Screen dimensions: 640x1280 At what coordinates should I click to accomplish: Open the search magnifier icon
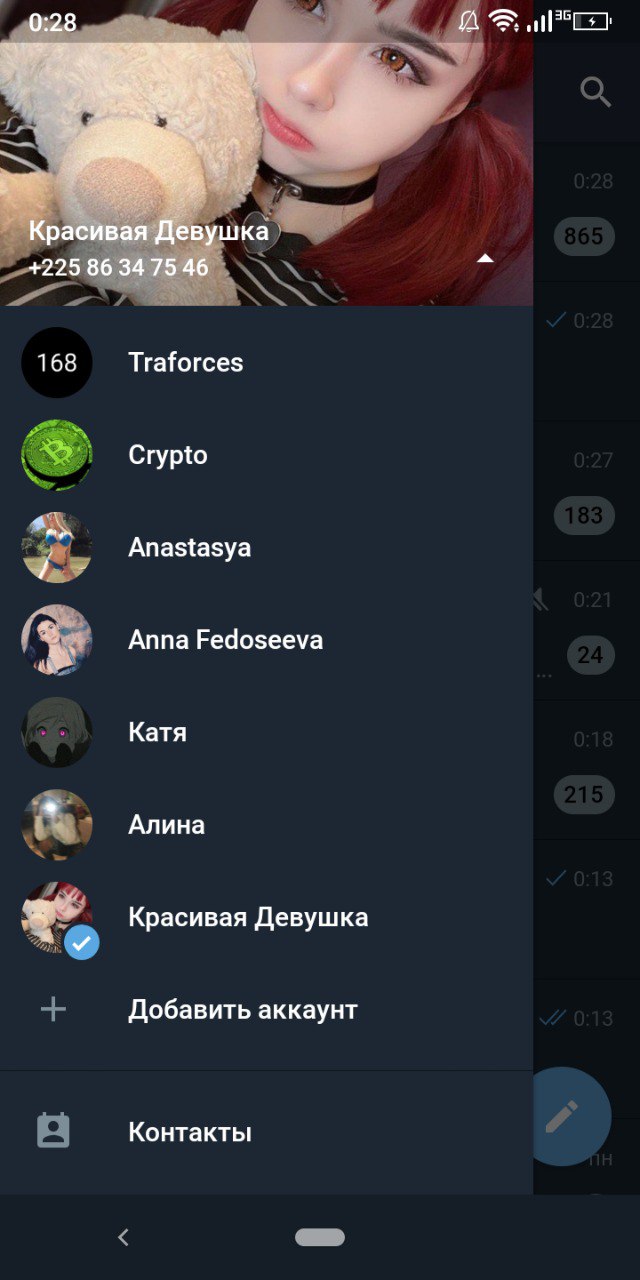point(596,92)
